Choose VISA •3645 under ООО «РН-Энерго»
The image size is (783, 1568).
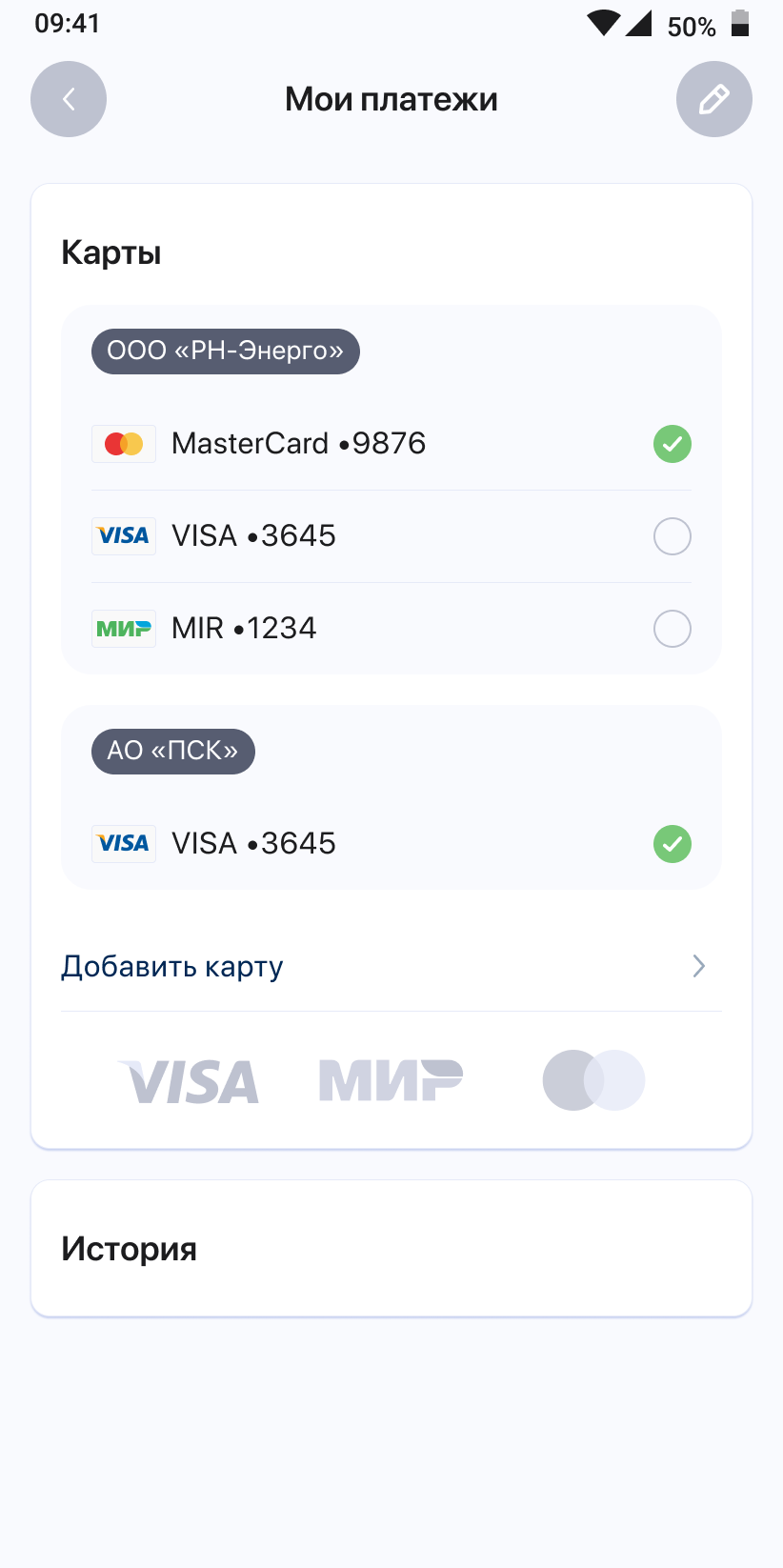click(x=672, y=536)
